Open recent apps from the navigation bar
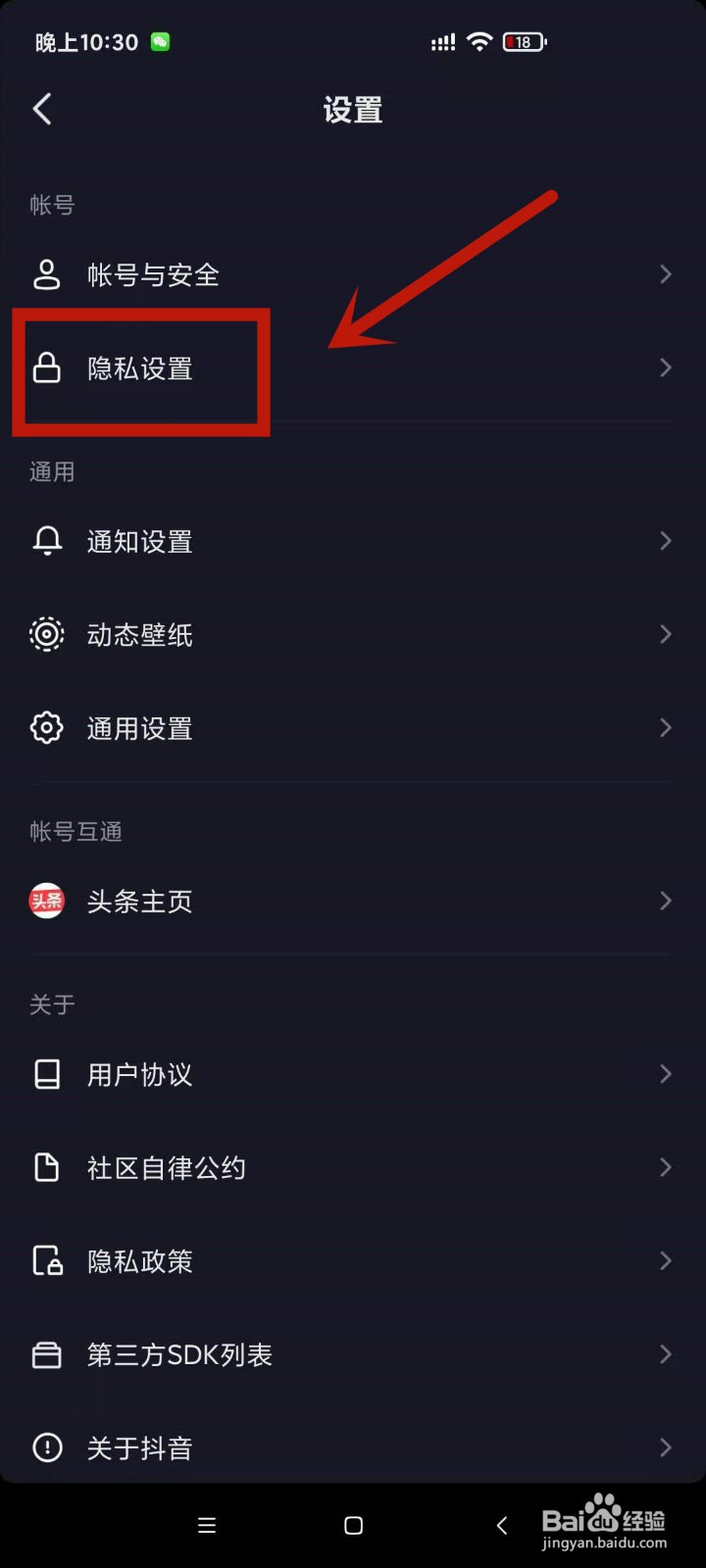The image size is (706, 1568). click(207, 1525)
